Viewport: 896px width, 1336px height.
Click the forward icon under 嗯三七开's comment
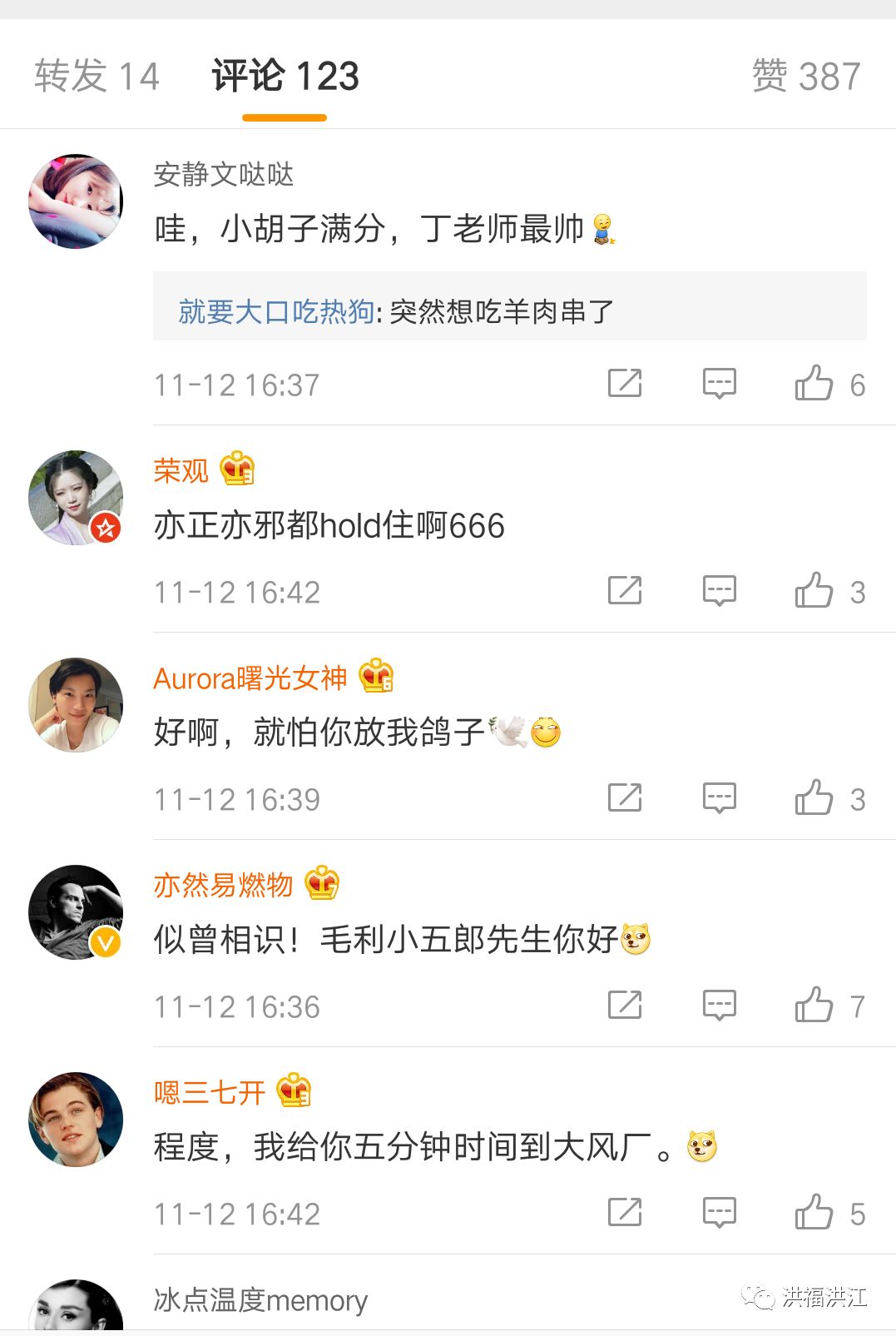point(624,1212)
